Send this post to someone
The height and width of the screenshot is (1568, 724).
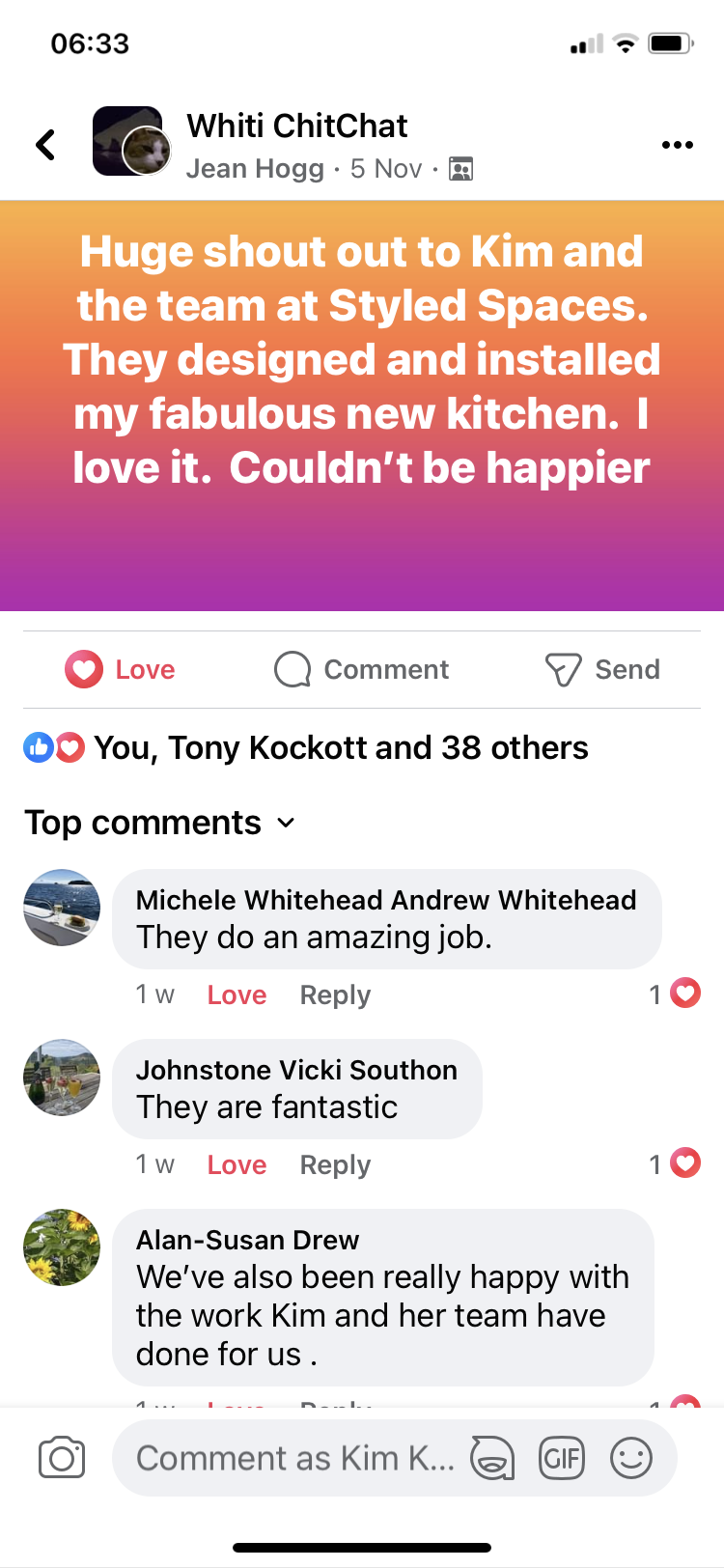[602, 669]
